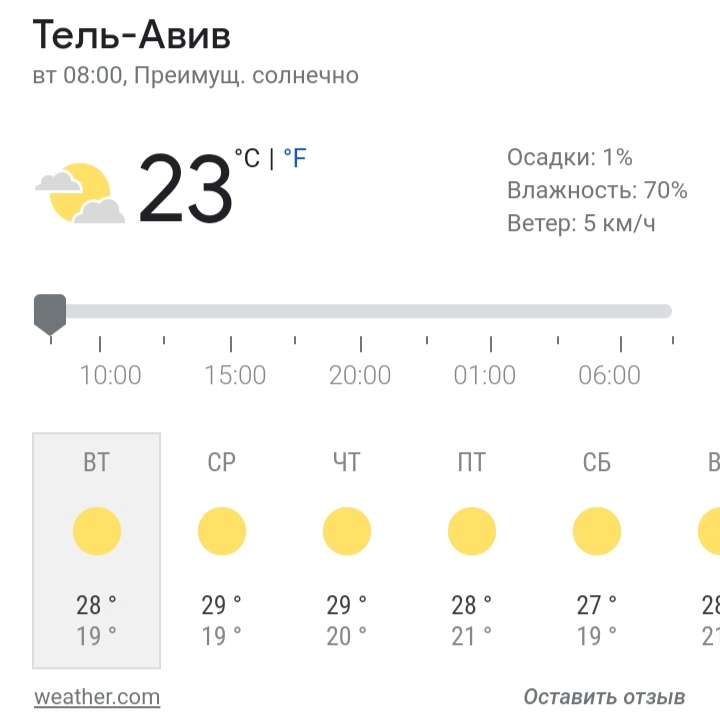Select the ЧТ day forecast
The height and width of the screenshot is (726, 720).
[x=346, y=550]
